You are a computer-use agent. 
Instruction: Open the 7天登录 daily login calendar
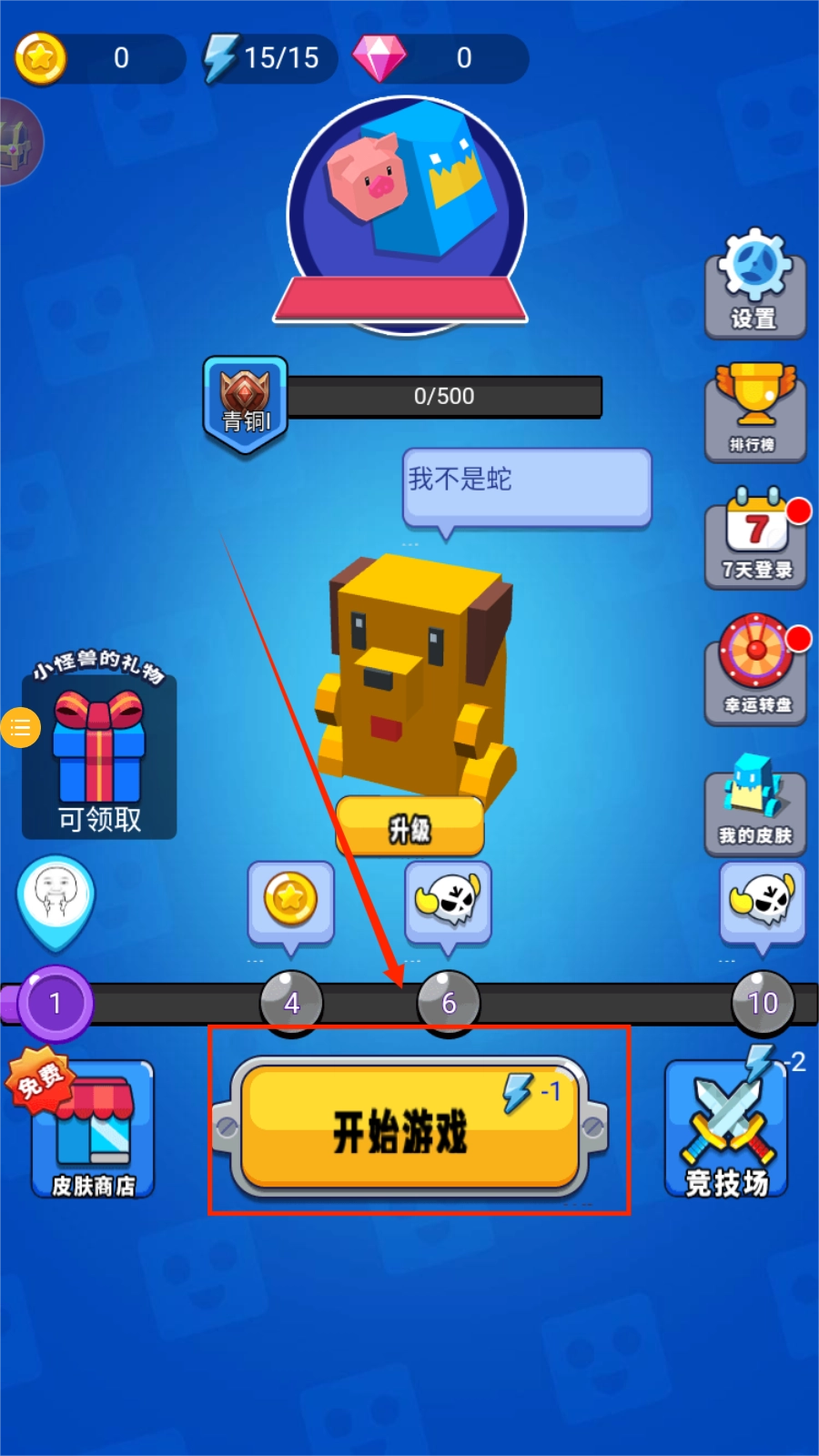click(756, 539)
